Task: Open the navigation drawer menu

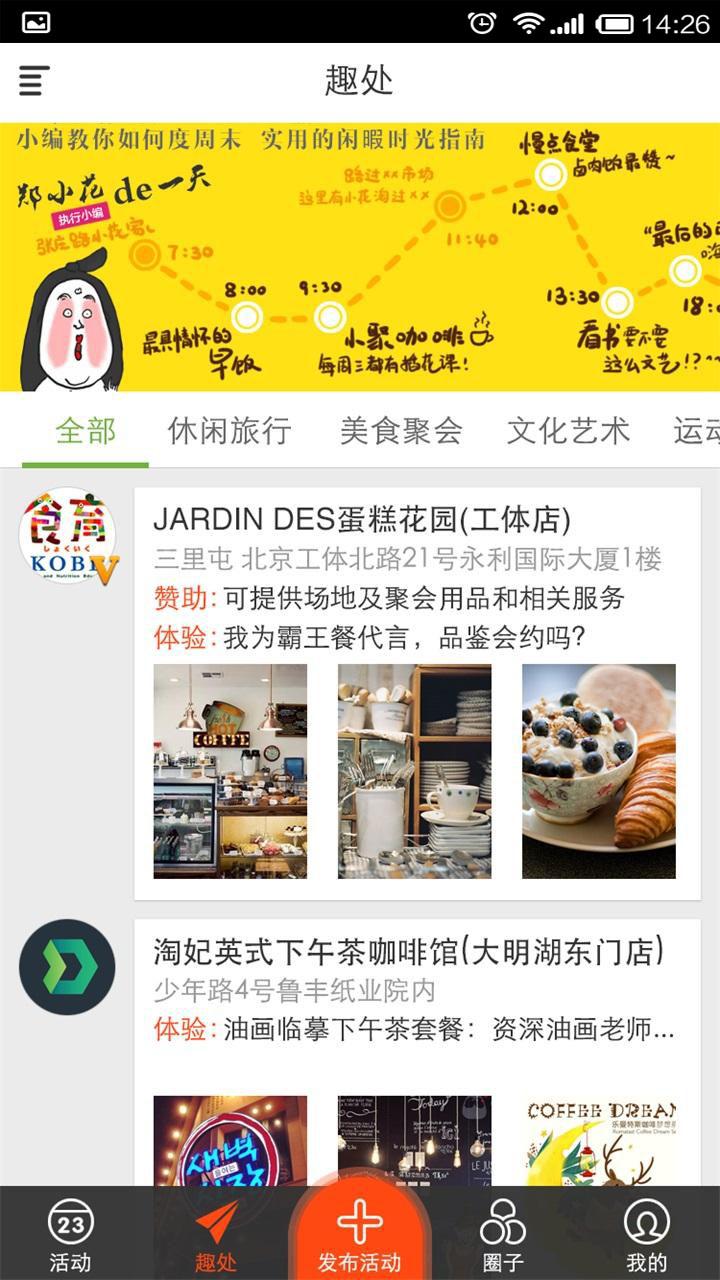Action: click(x=32, y=81)
